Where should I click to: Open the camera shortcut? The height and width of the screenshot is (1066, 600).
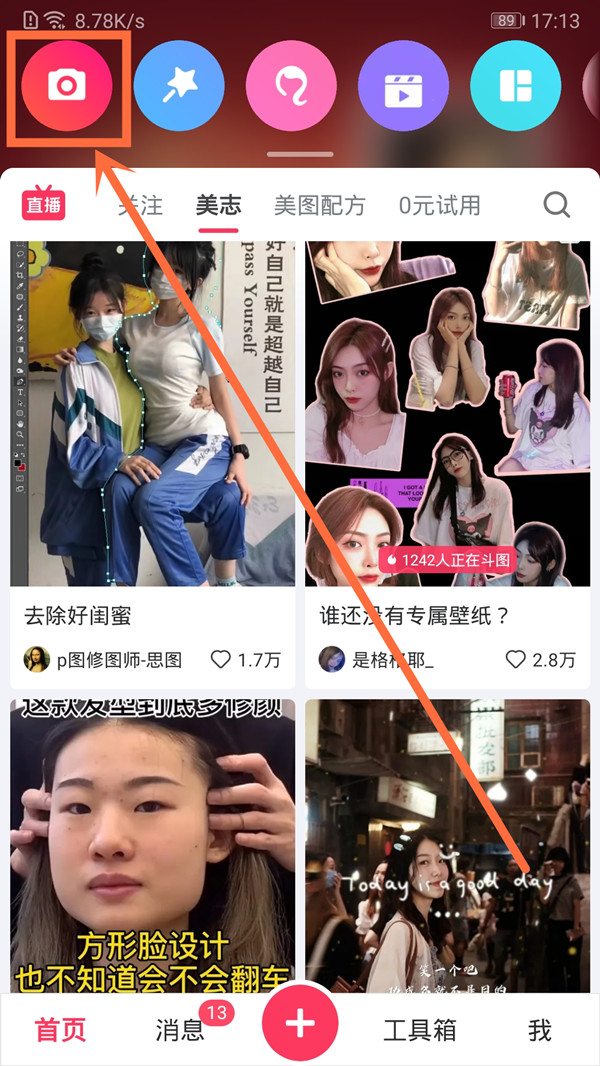point(66,87)
